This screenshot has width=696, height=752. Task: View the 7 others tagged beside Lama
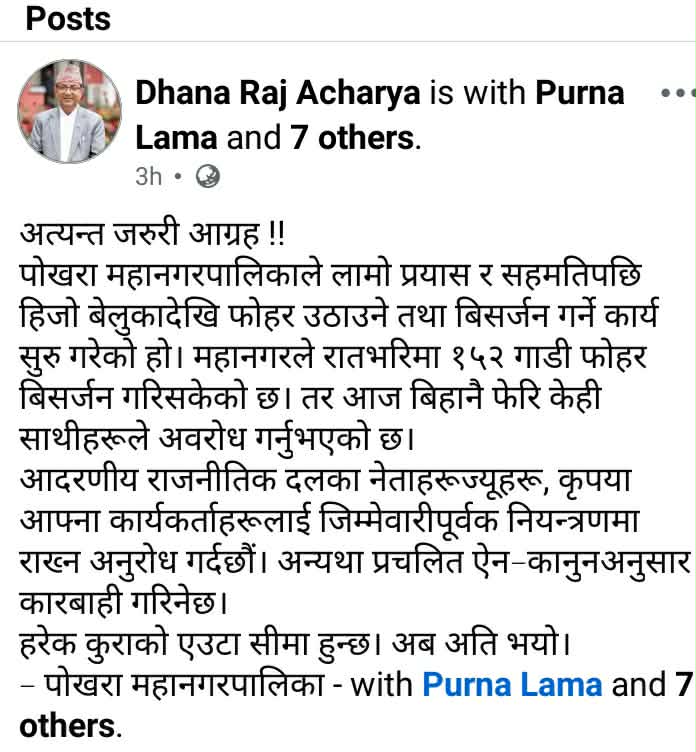[350, 136]
